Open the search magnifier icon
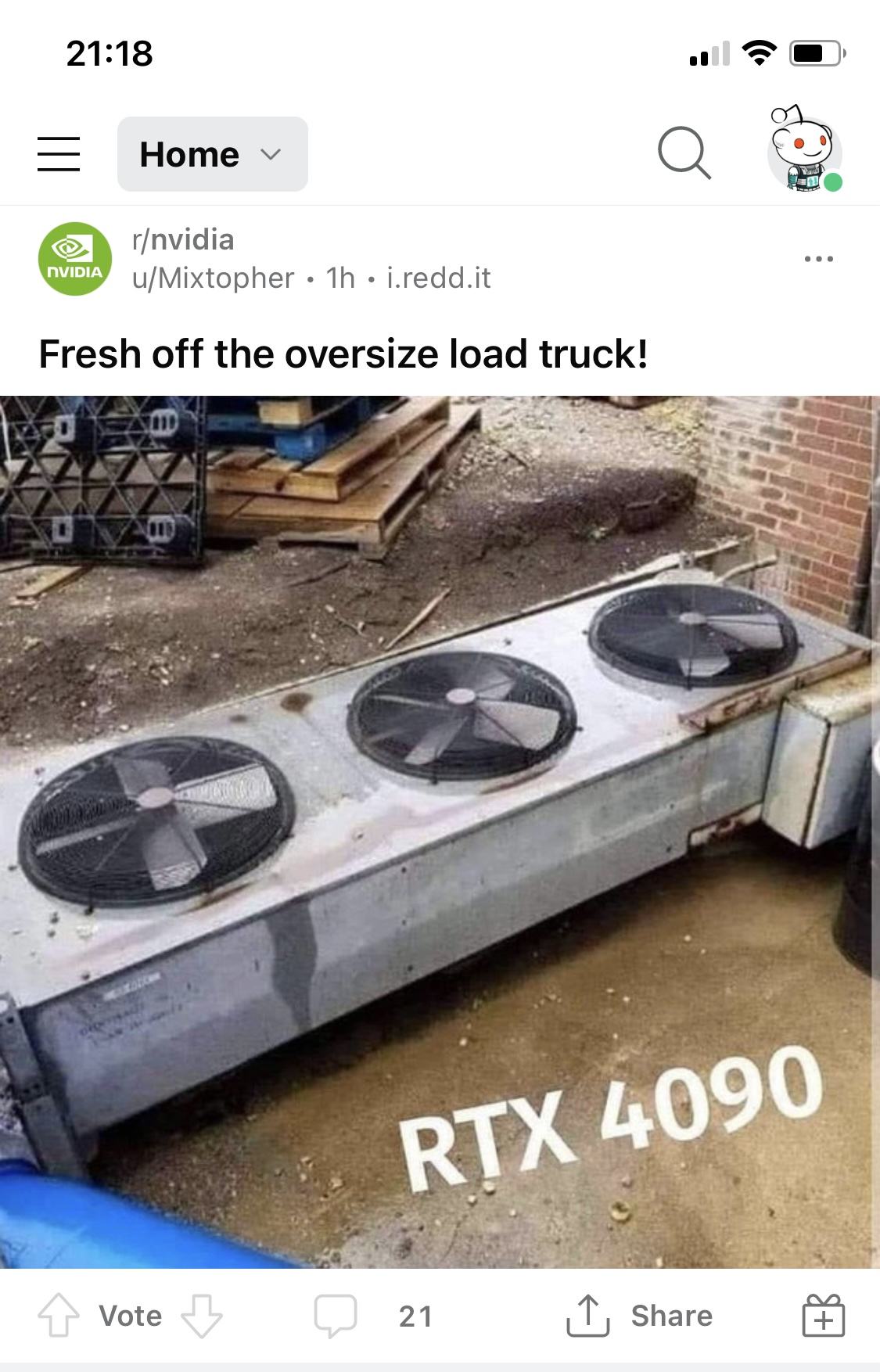This screenshot has width=880, height=1372. click(x=684, y=153)
